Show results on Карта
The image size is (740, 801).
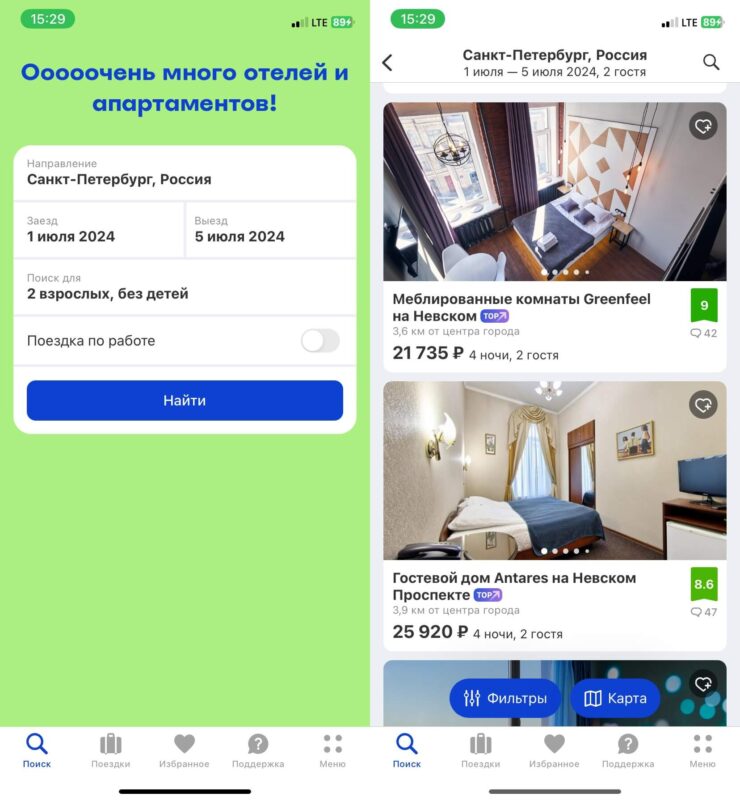click(x=615, y=698)
